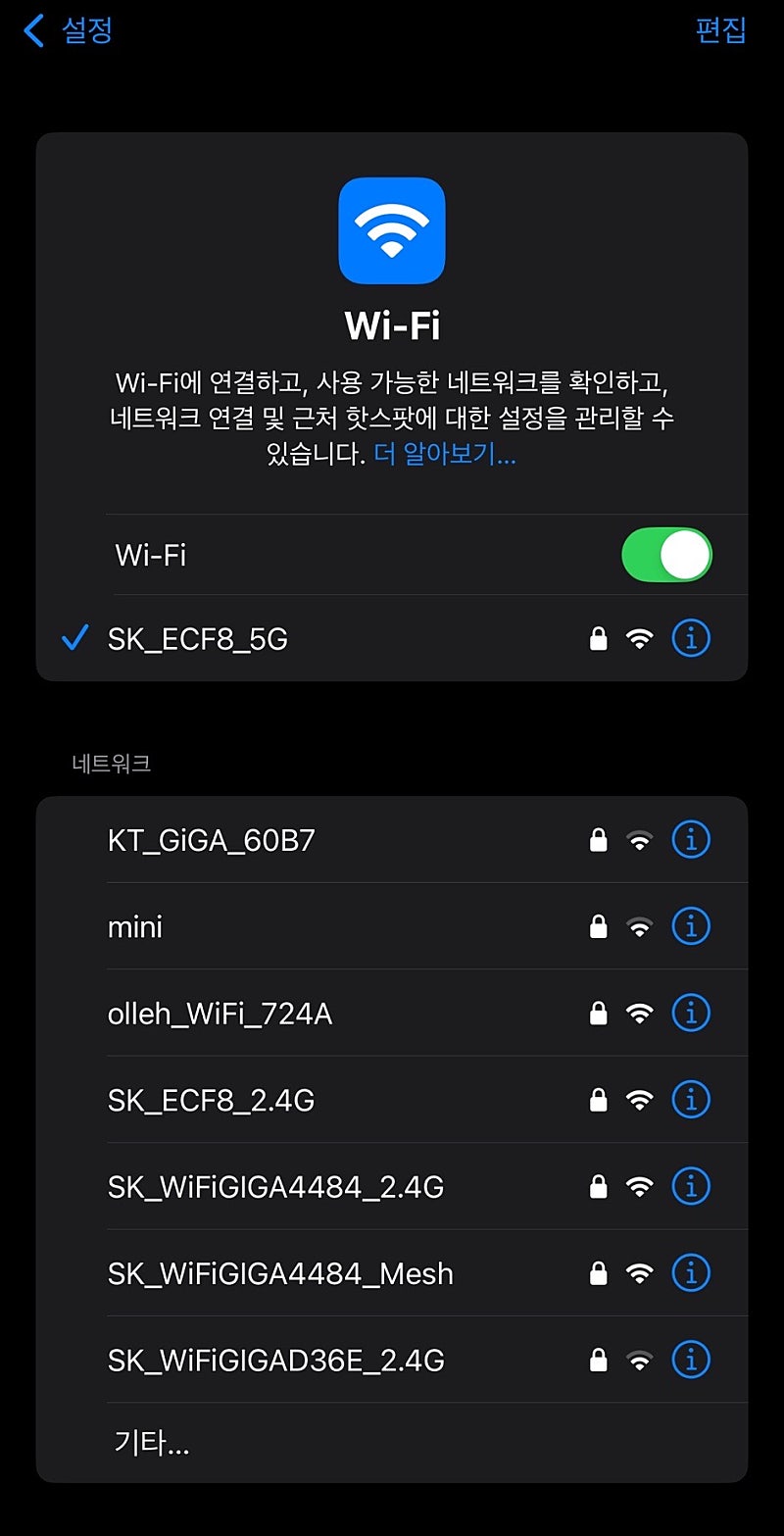Show details for the mini network
784x1536 pixels.
coord(691,926)
